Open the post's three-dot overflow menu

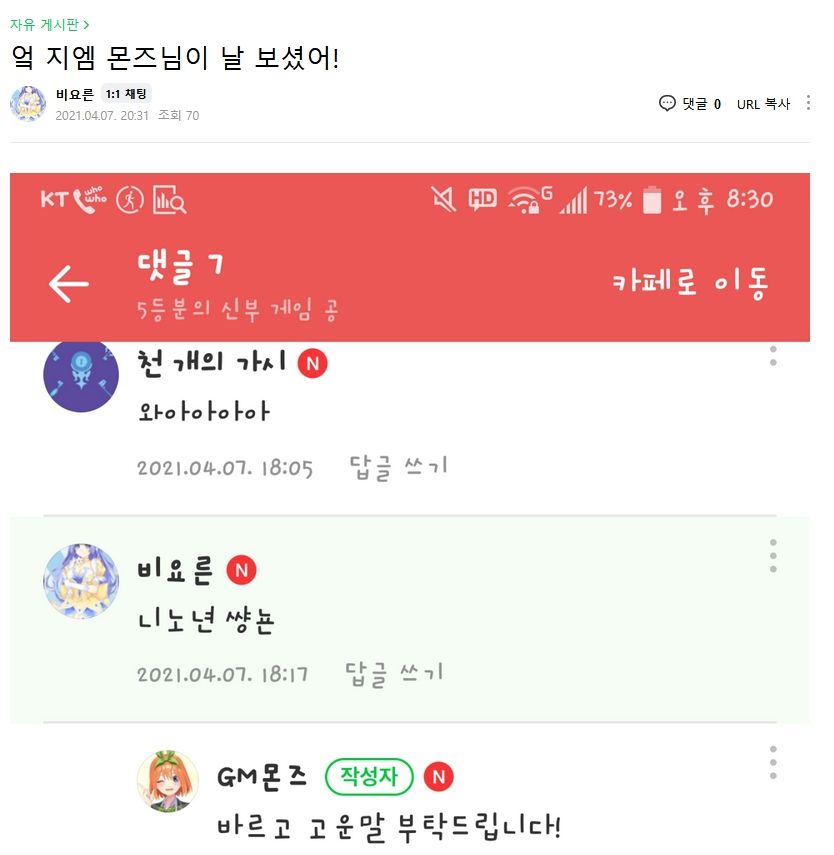(808, 103)
